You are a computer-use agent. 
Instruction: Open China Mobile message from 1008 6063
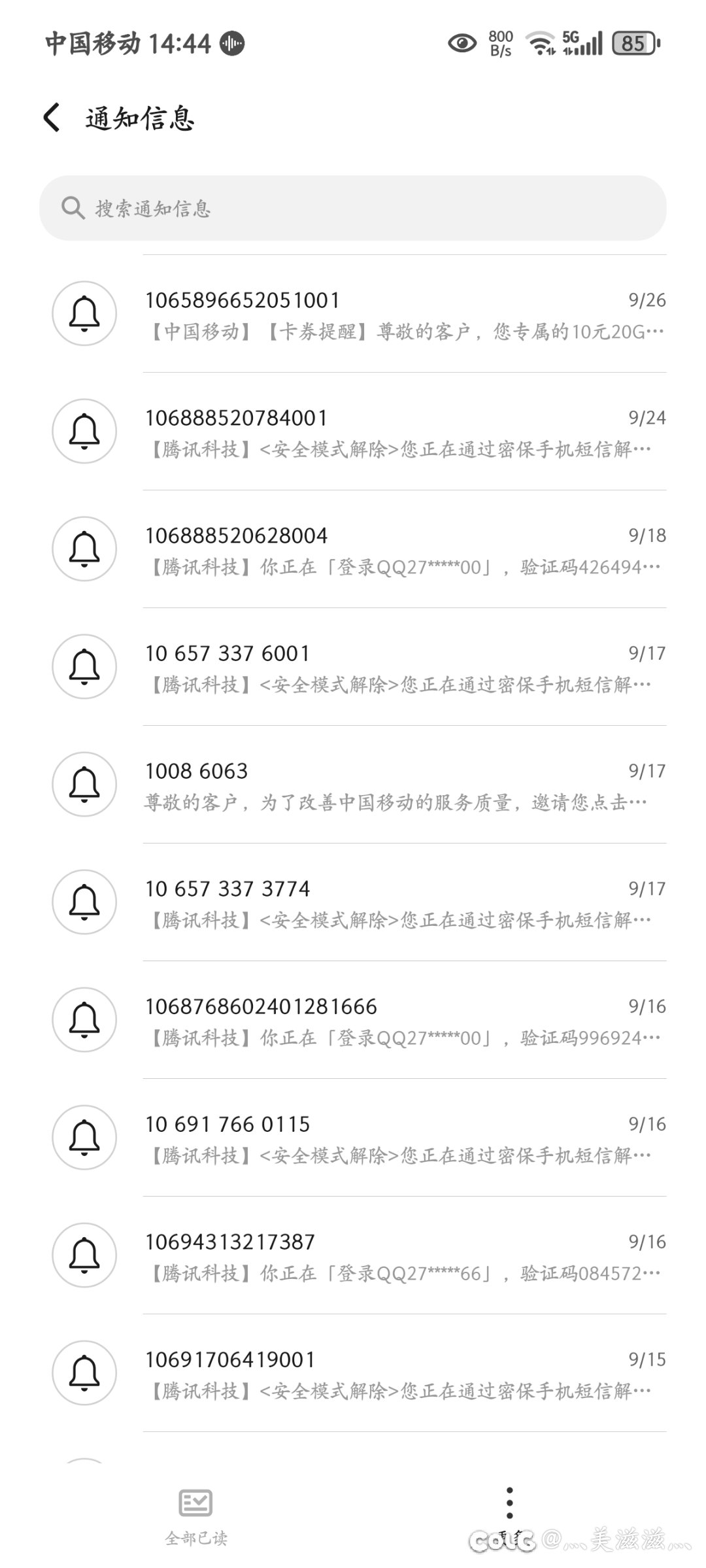tap(404, 785)
